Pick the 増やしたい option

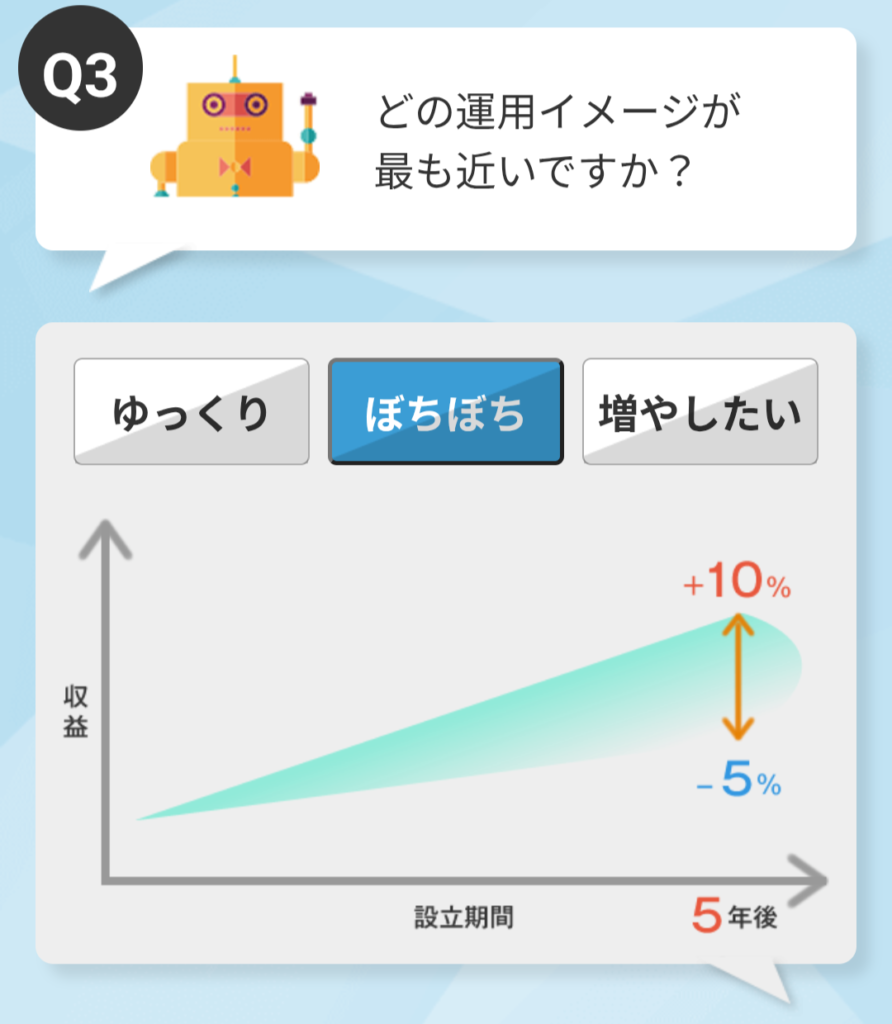click(700, 412)
